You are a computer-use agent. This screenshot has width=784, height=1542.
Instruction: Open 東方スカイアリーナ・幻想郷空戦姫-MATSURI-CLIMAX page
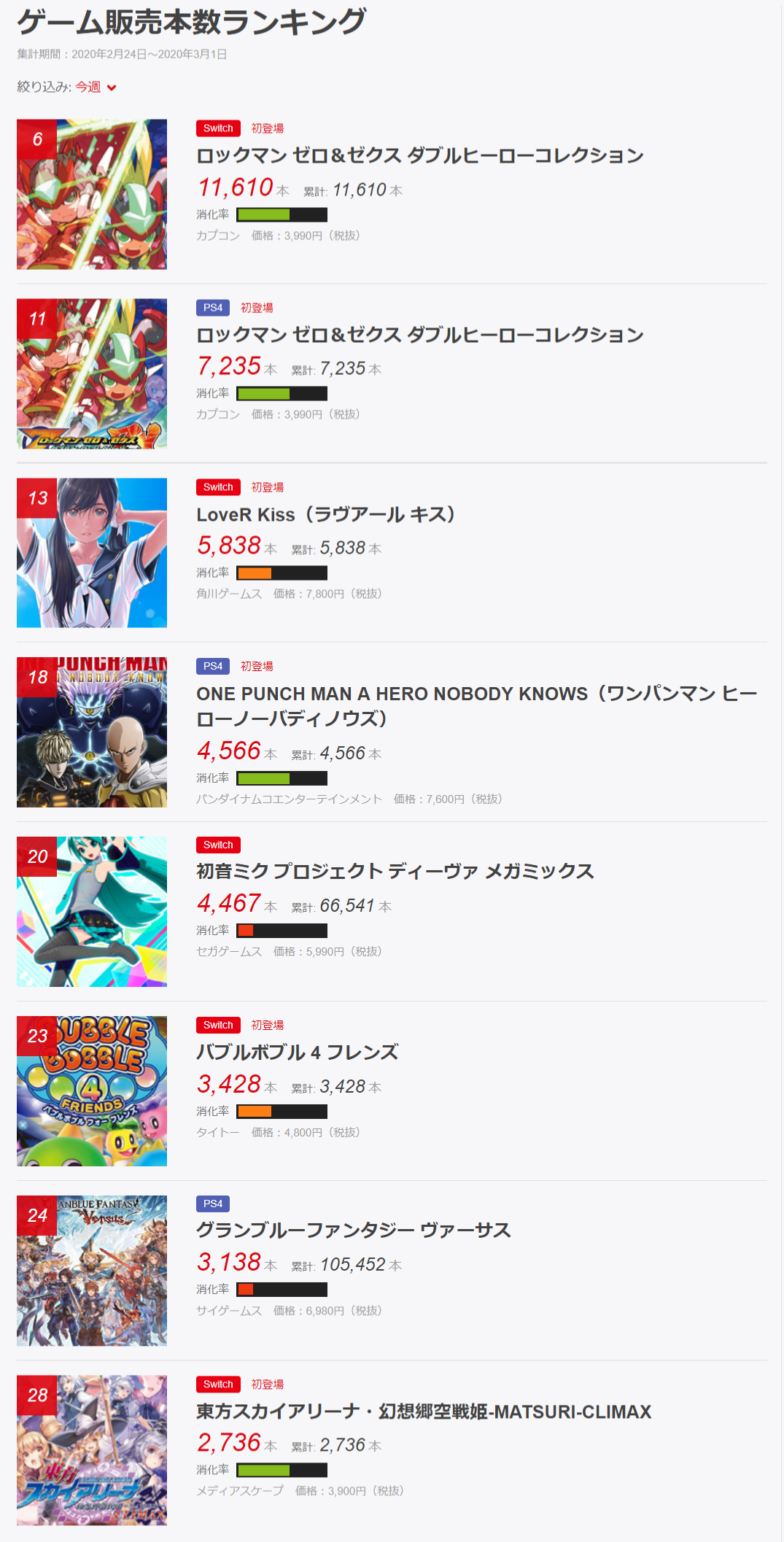point(423,1411)
